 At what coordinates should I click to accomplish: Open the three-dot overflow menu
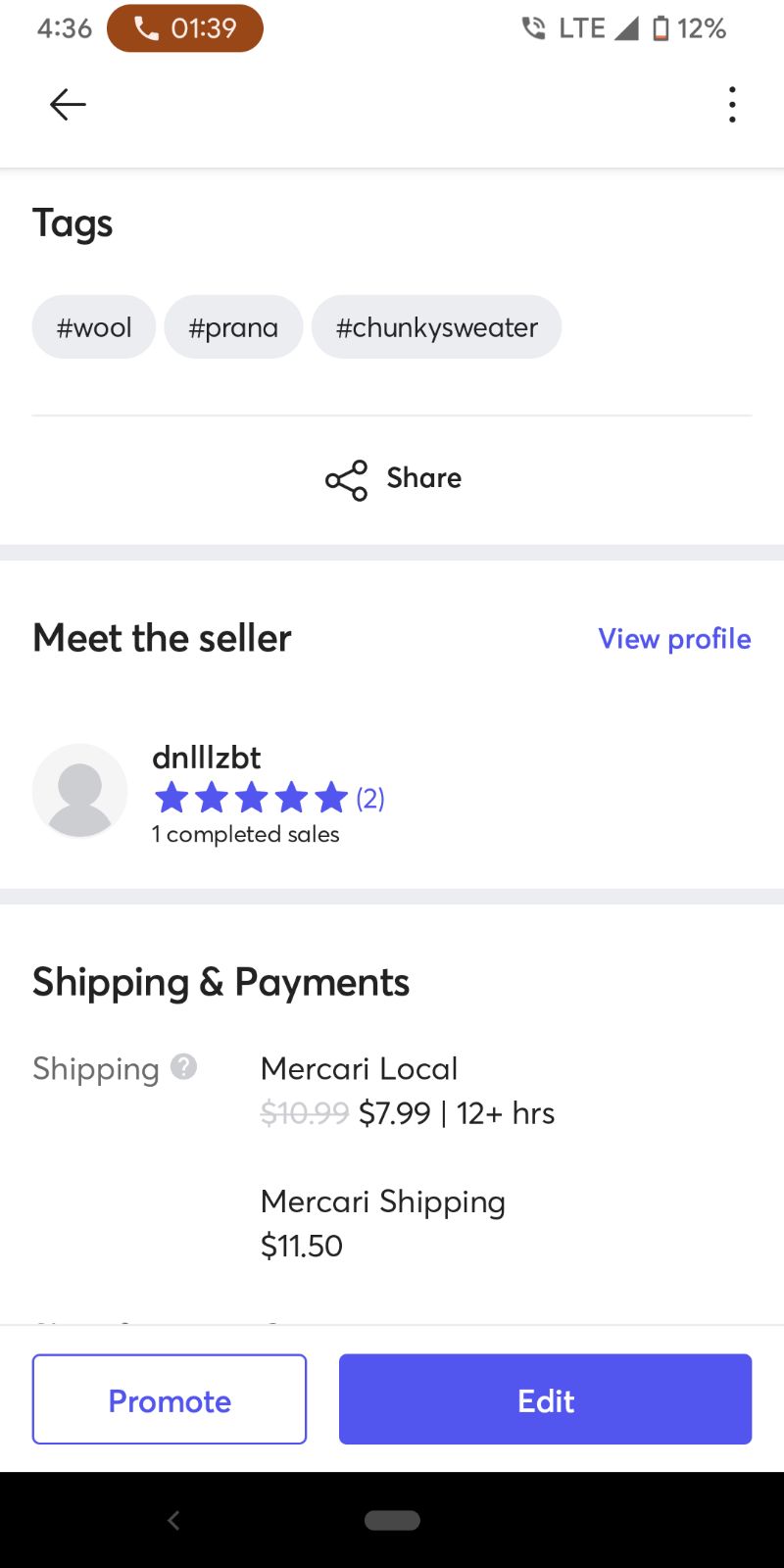pos(732,104)
